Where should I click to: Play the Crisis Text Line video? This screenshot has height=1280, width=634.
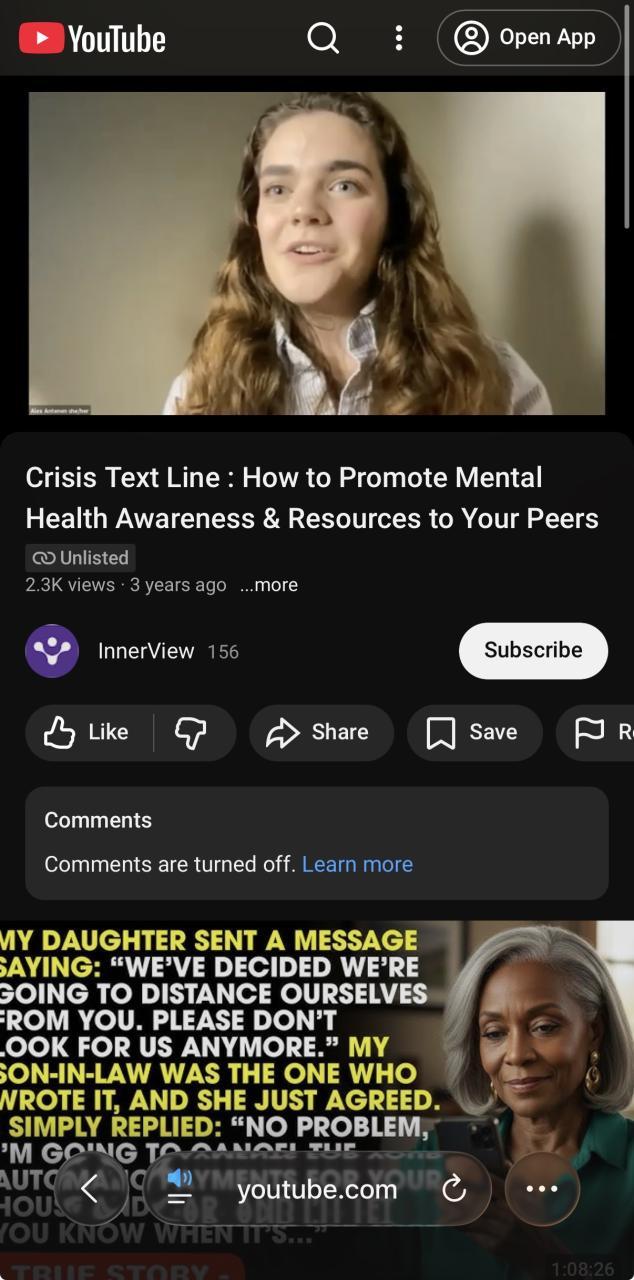pyautogui.click(x=317, y=253)
